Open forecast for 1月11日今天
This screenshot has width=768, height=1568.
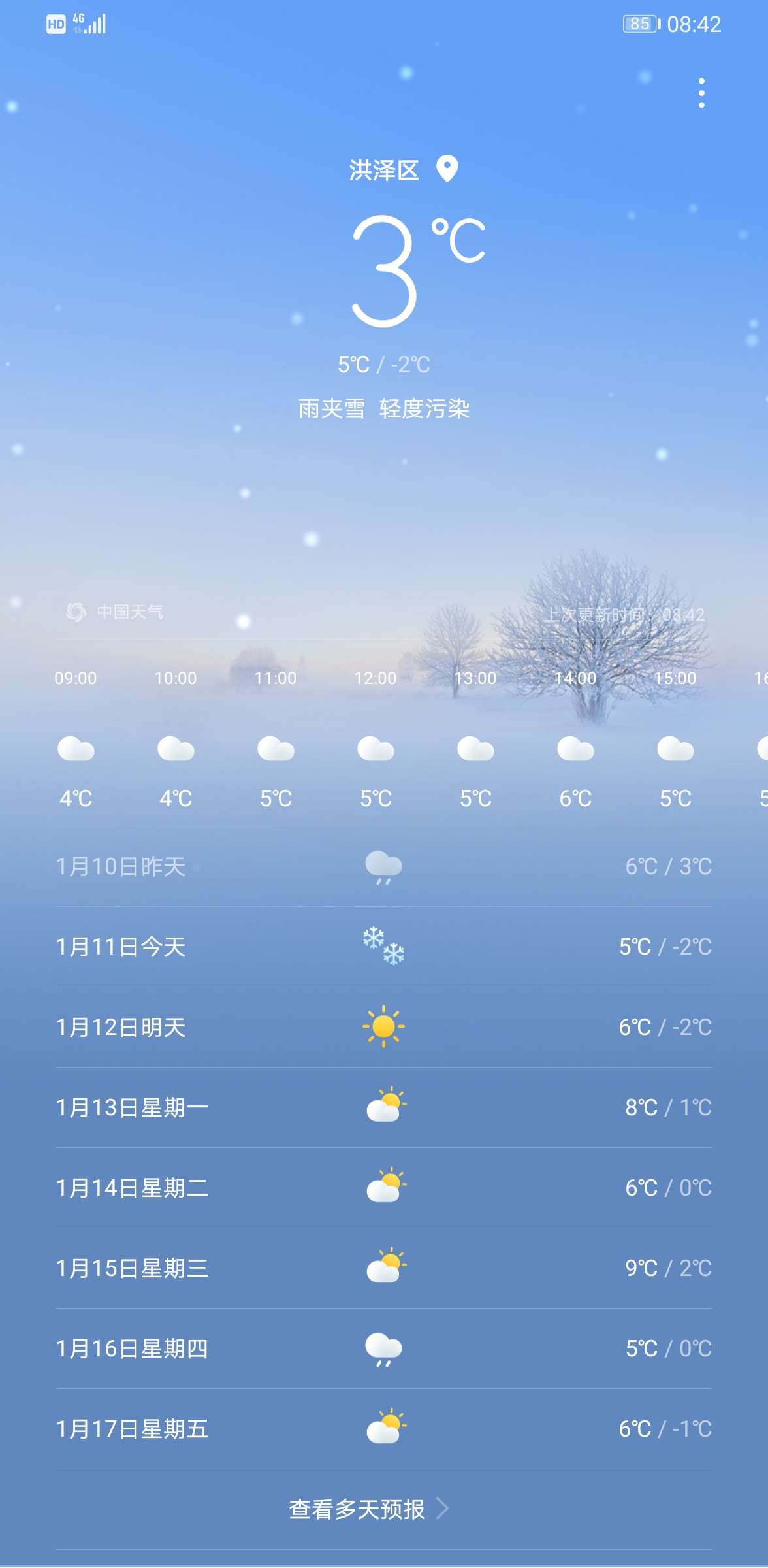(384, 947)
